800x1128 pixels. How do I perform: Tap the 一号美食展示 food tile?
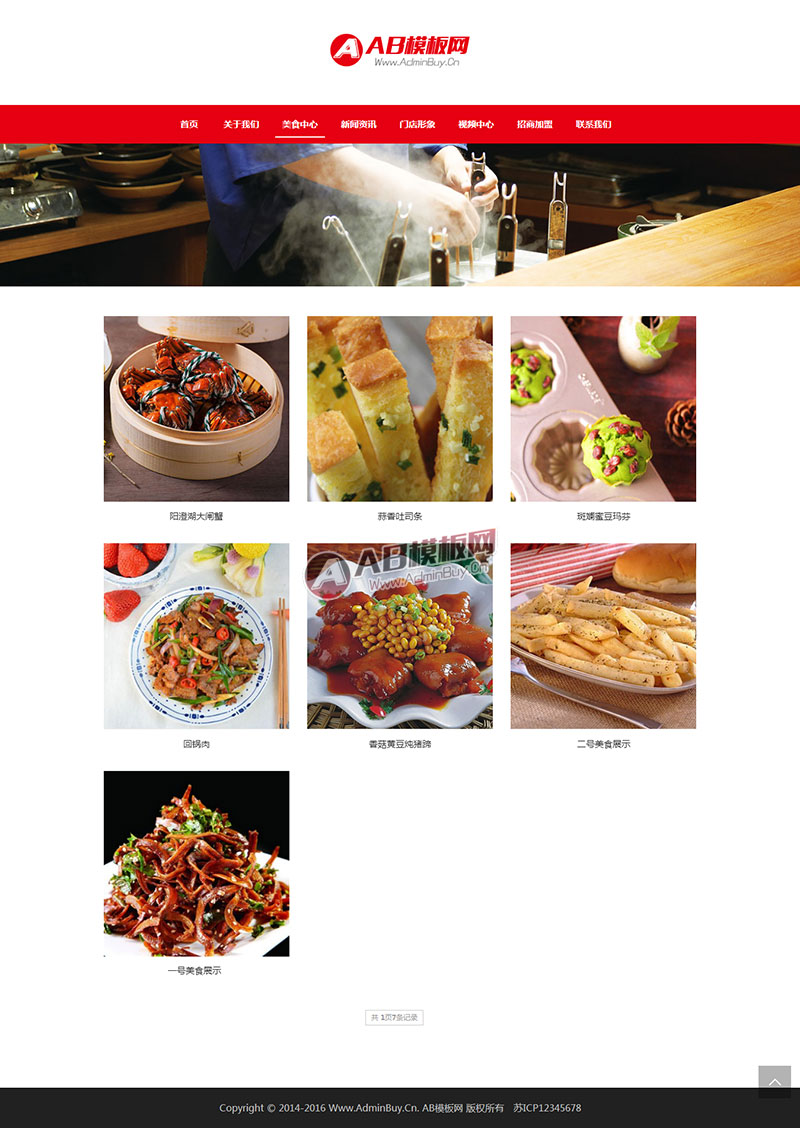tap(196, 863)
